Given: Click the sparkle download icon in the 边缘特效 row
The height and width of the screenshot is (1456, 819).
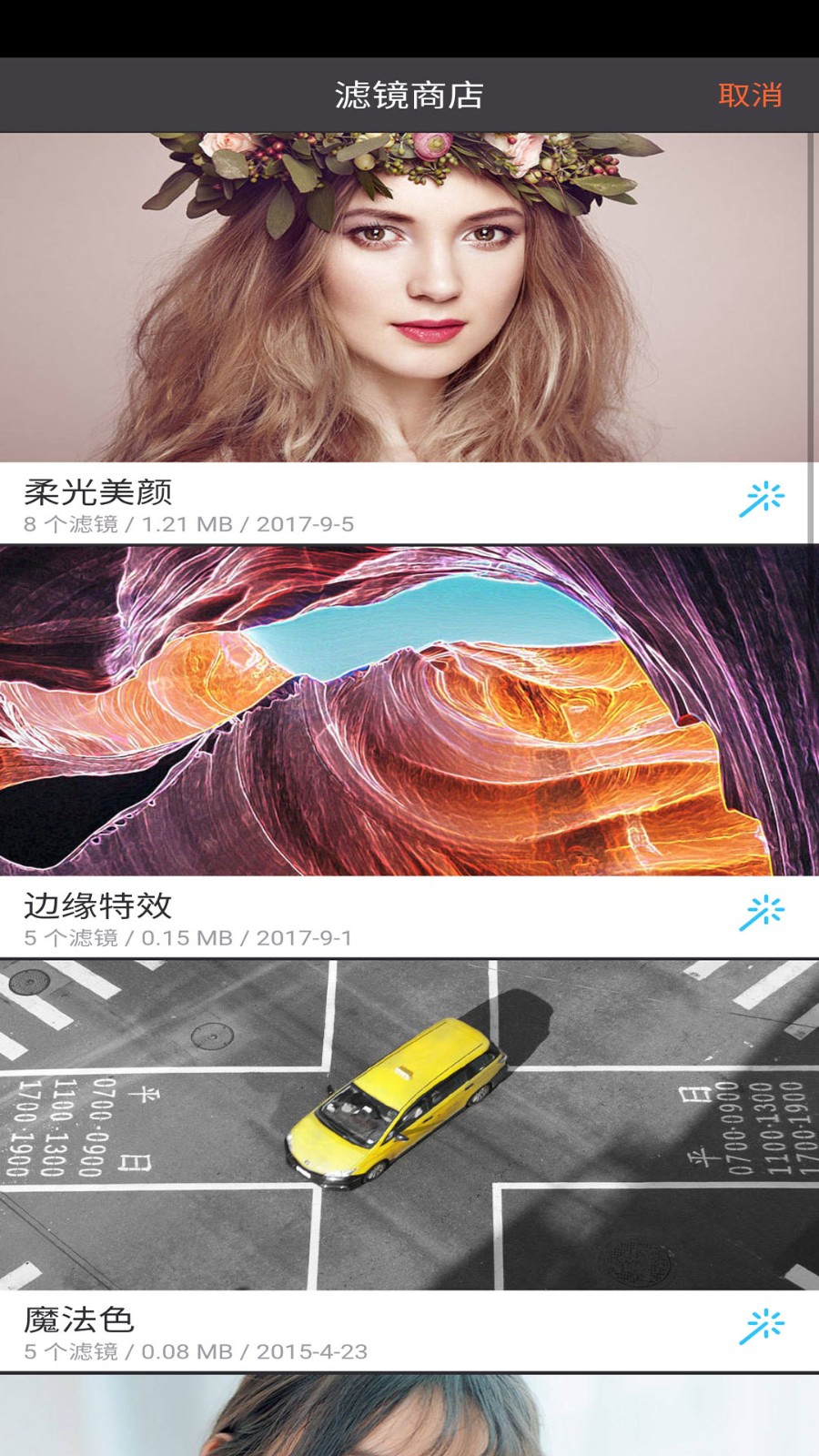Looking at the screenshot, I should [x=764, y=907].
